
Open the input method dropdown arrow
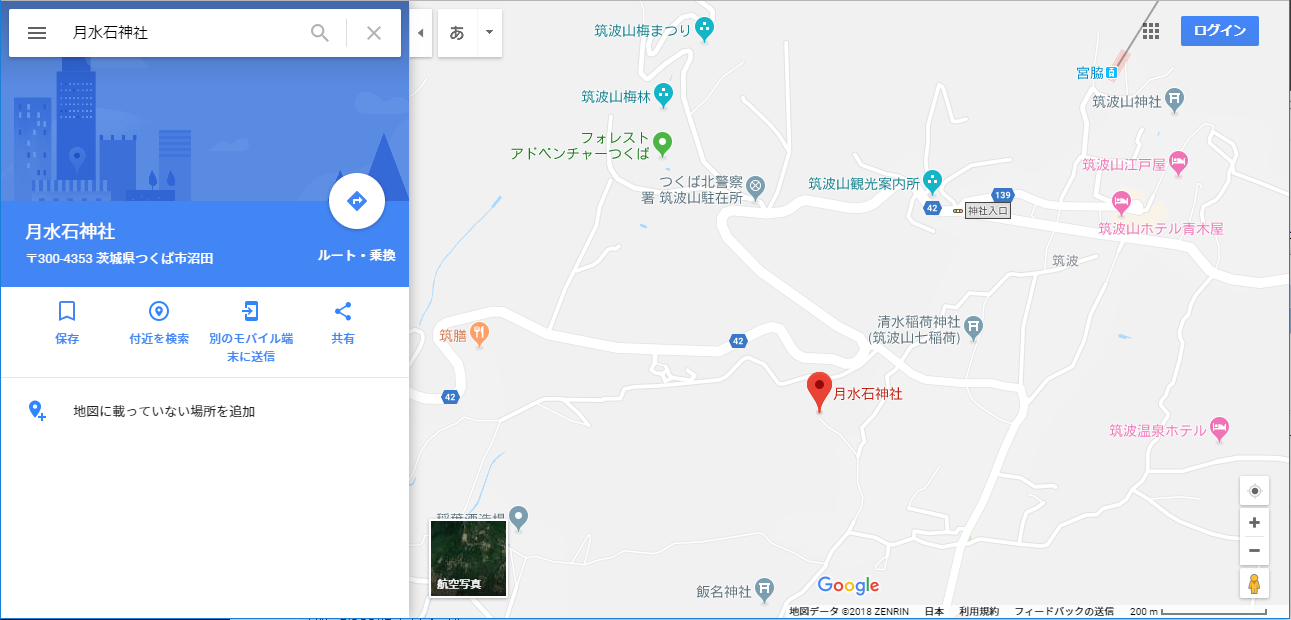[x=489, y=33]
